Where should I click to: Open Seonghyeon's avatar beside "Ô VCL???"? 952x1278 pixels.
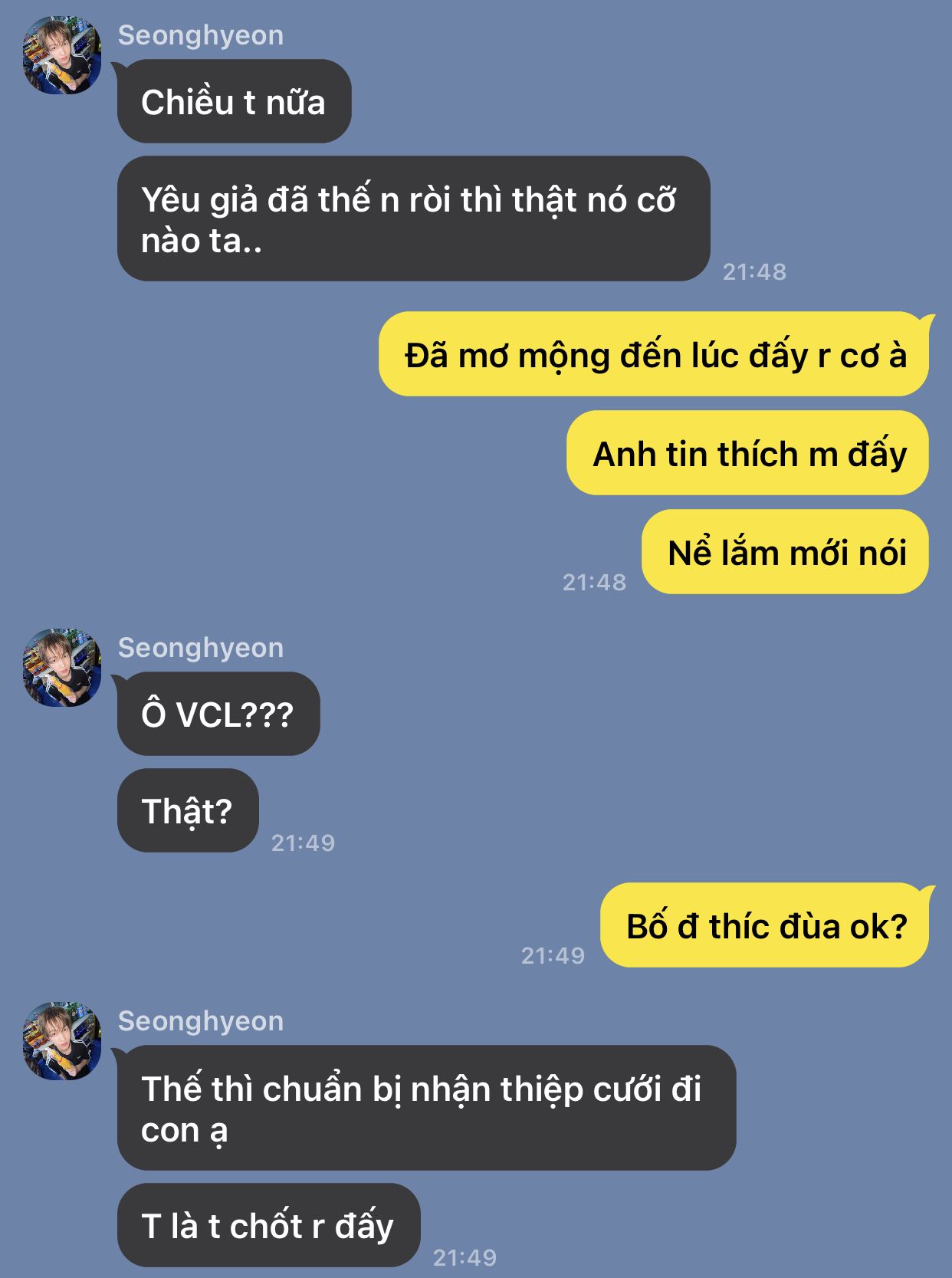click(62, 668)
